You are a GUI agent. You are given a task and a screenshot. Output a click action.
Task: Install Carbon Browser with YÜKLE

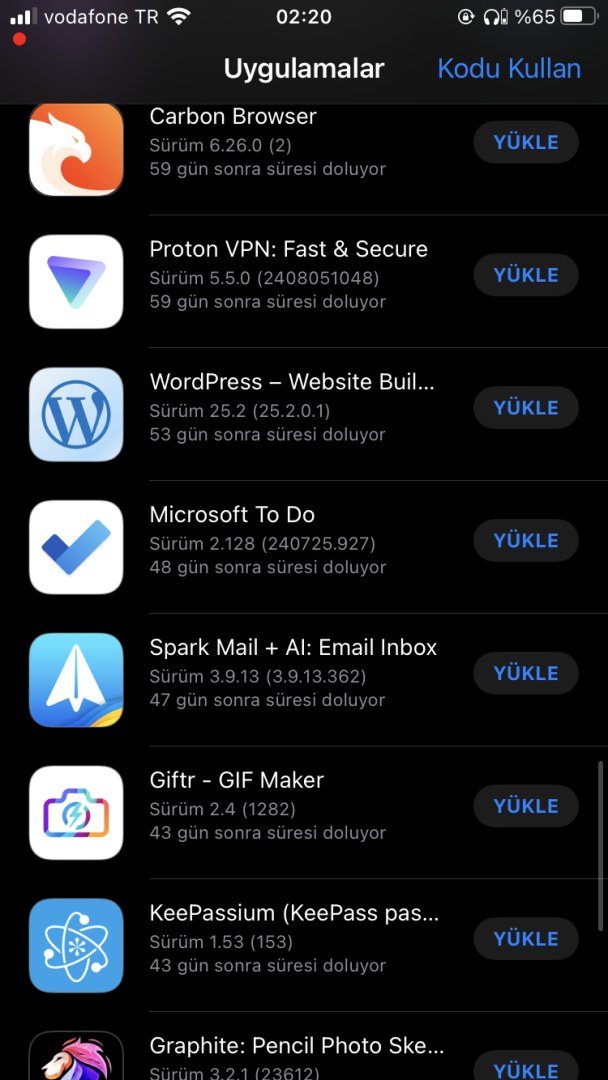(526, 142)
